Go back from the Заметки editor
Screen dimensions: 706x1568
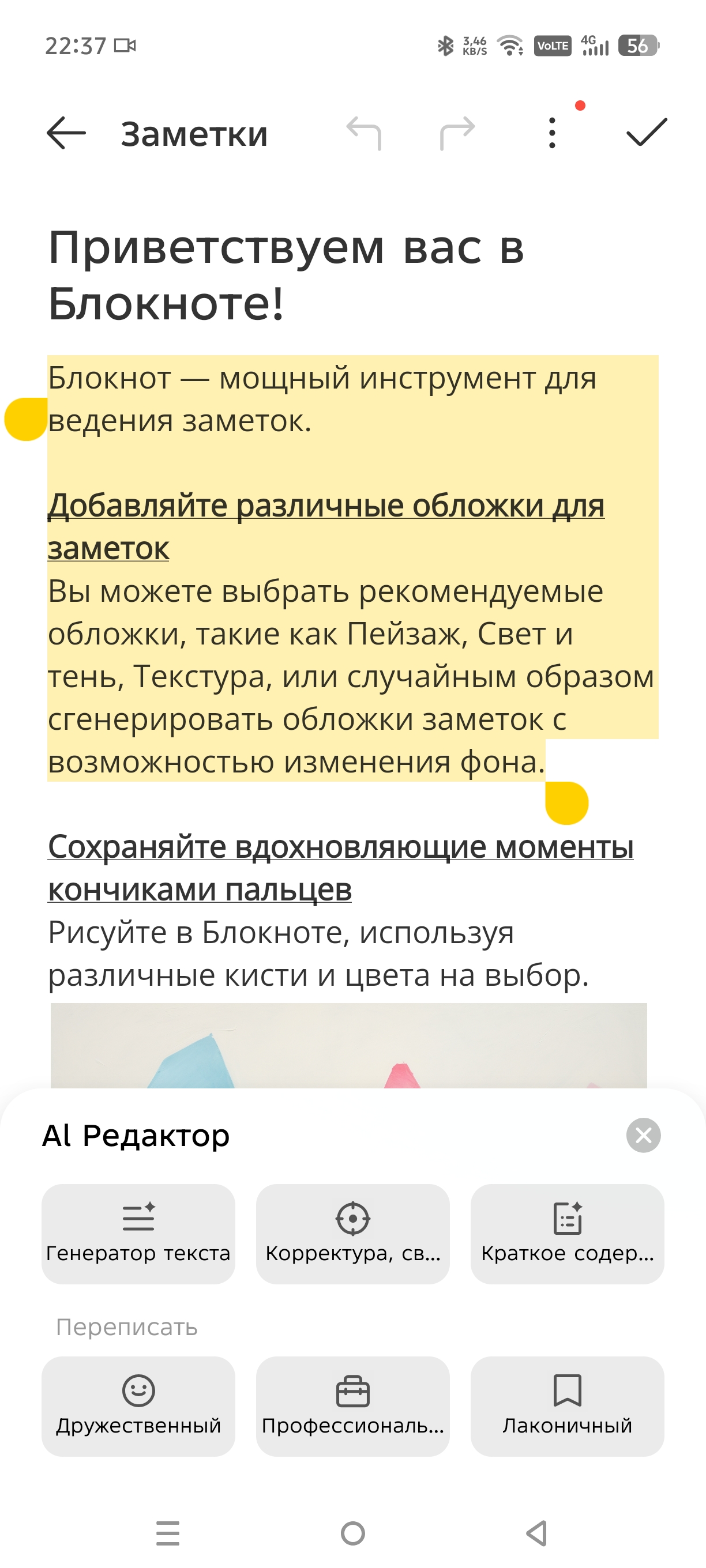(x=66, y=133)
